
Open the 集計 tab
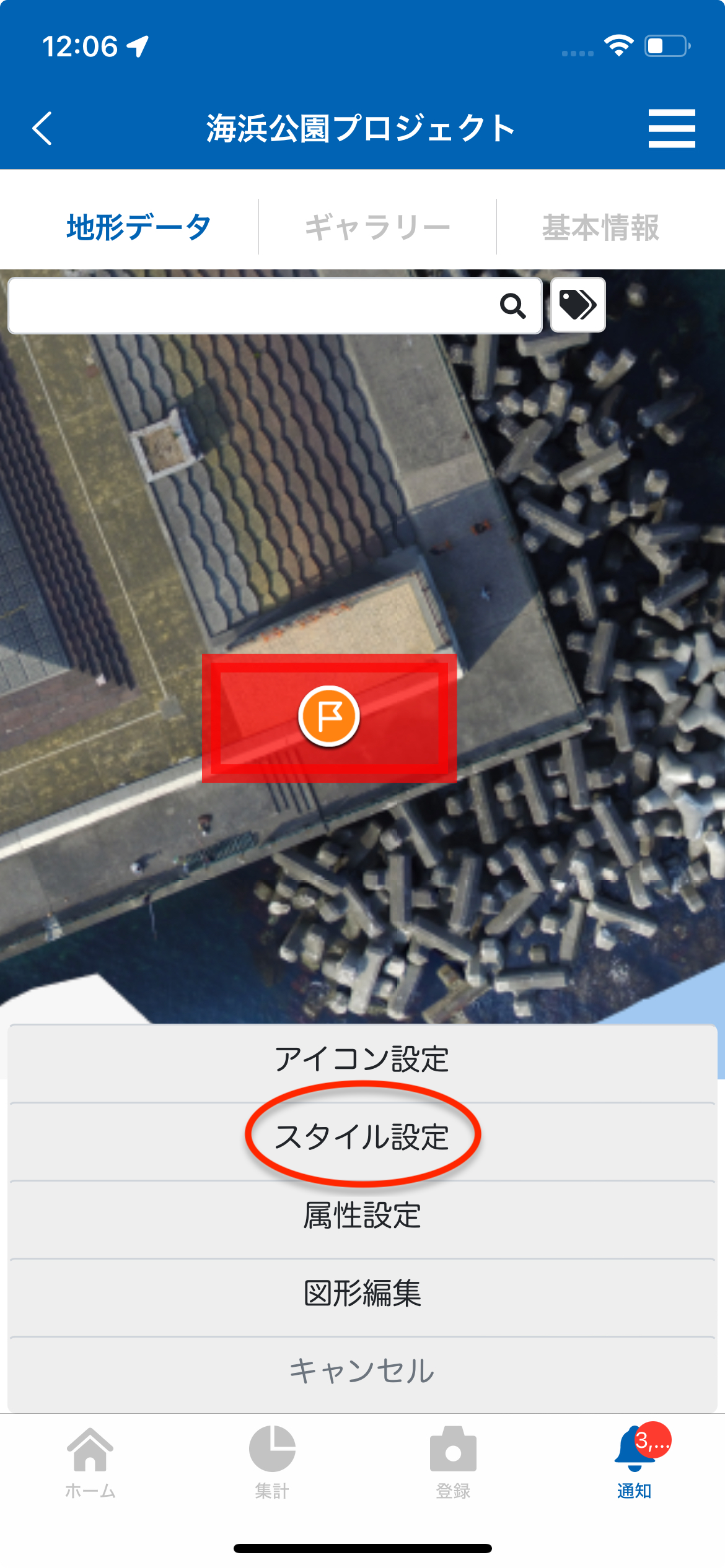click(272, 1461)
